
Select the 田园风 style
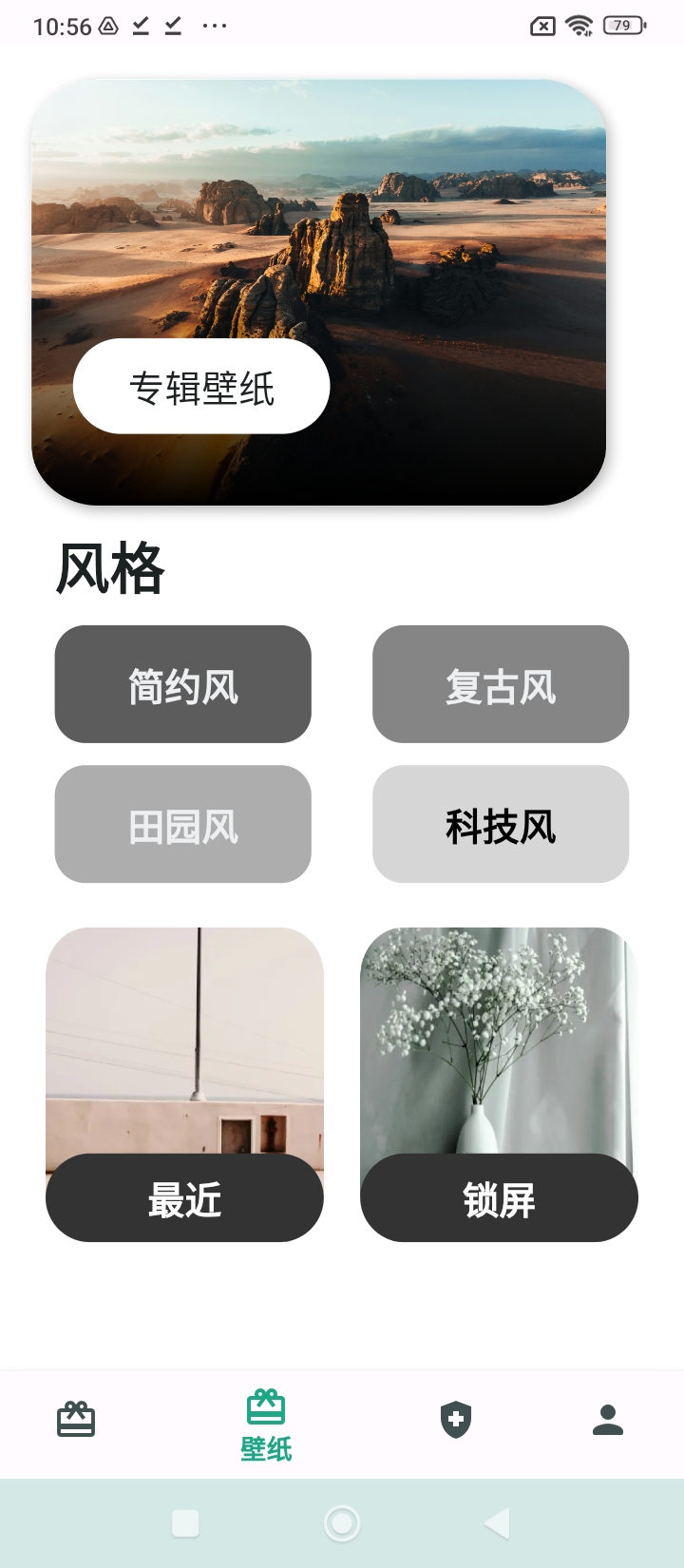point(183,824)
